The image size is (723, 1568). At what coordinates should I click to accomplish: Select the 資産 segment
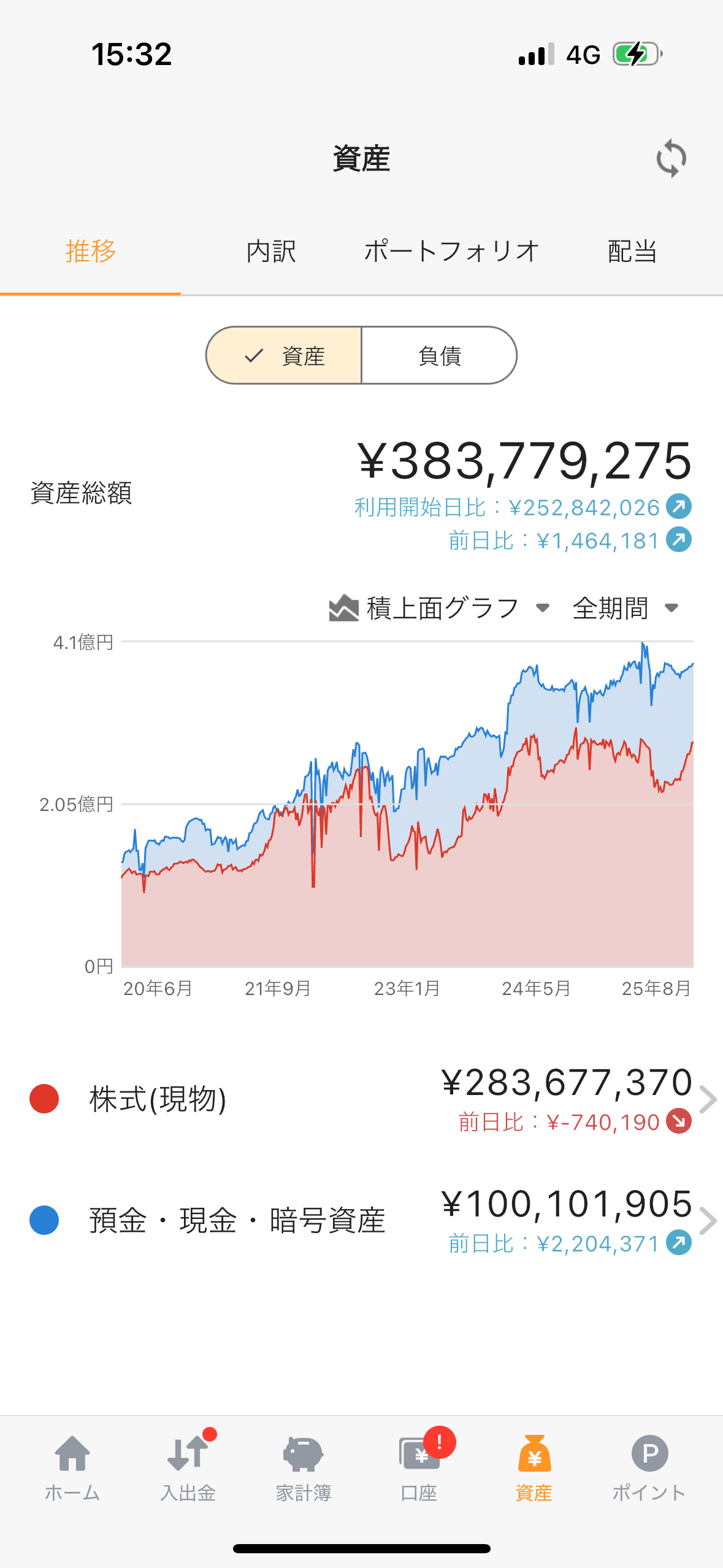coord(284,356)
